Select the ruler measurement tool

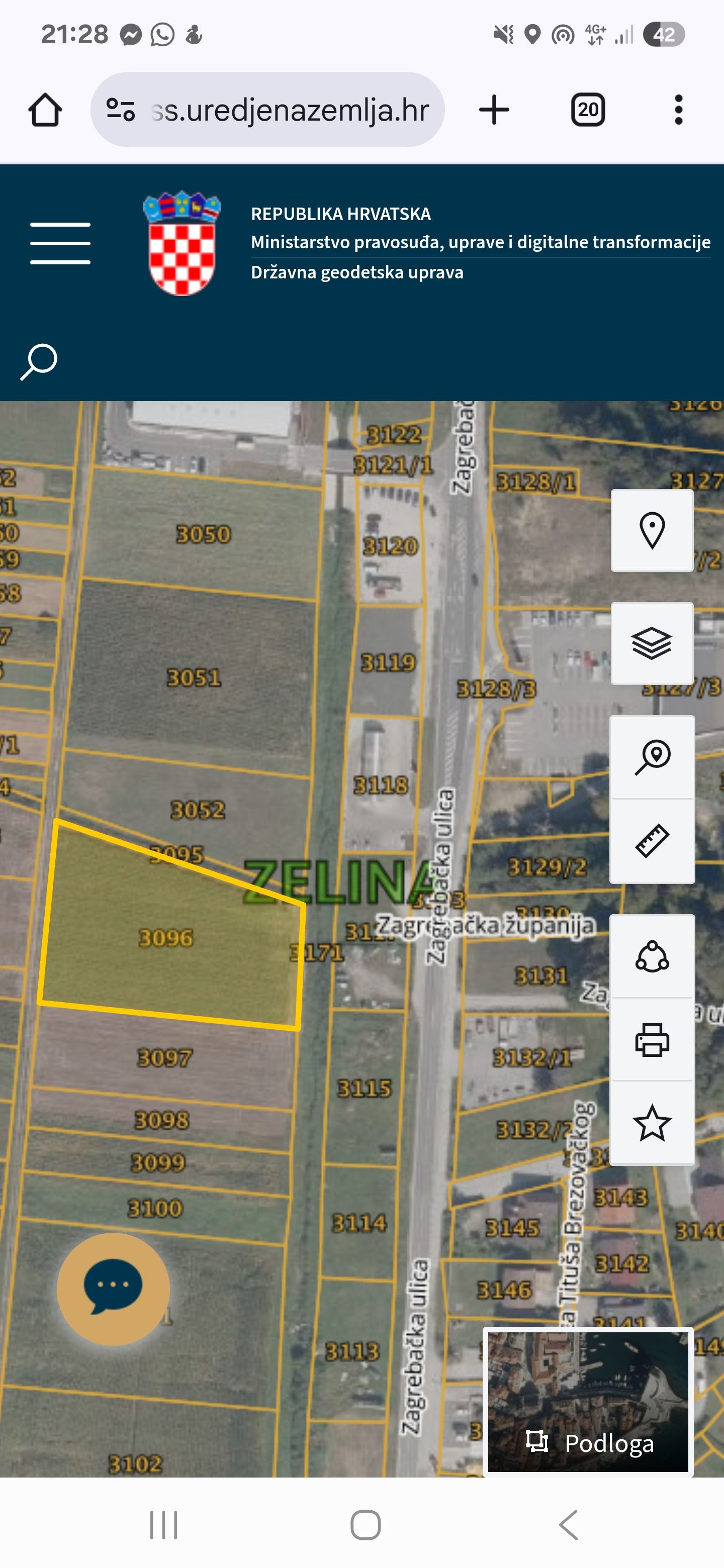click(x=652, y=841)
